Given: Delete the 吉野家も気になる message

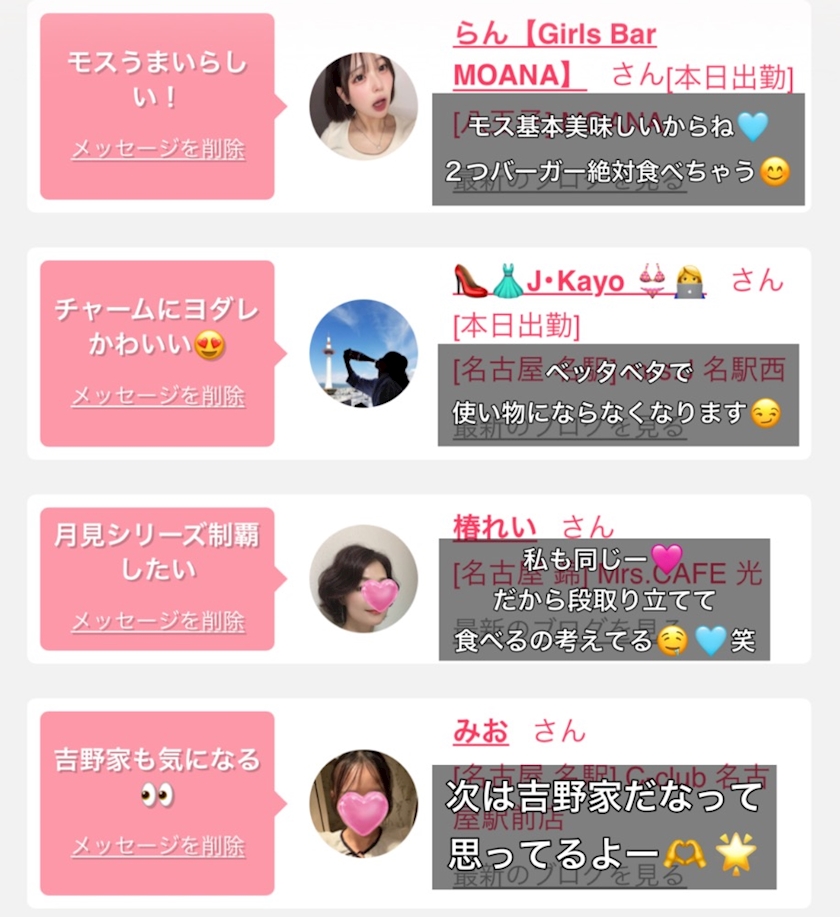Looking at the screenshot, I should coord(158,846).
